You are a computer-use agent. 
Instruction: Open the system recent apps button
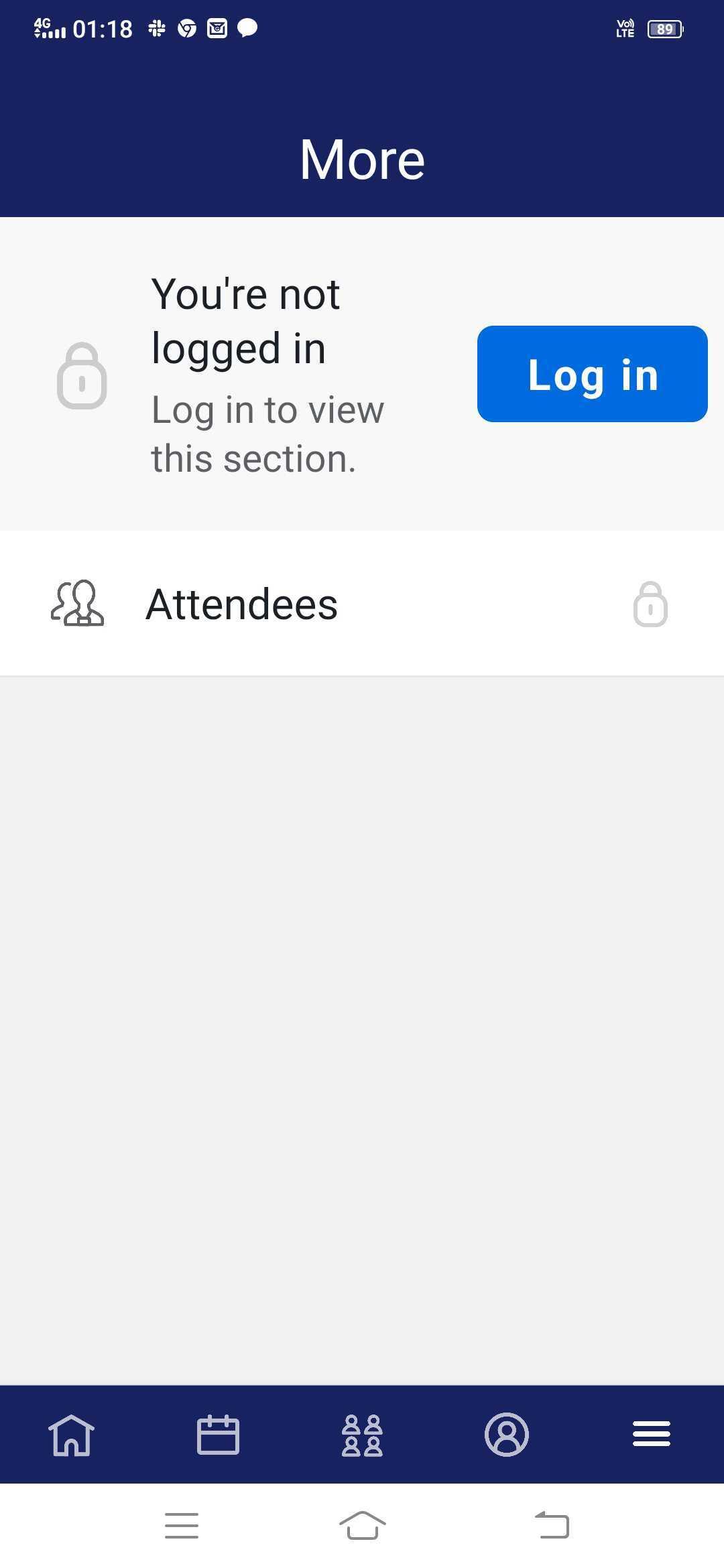pos(182,1526)
